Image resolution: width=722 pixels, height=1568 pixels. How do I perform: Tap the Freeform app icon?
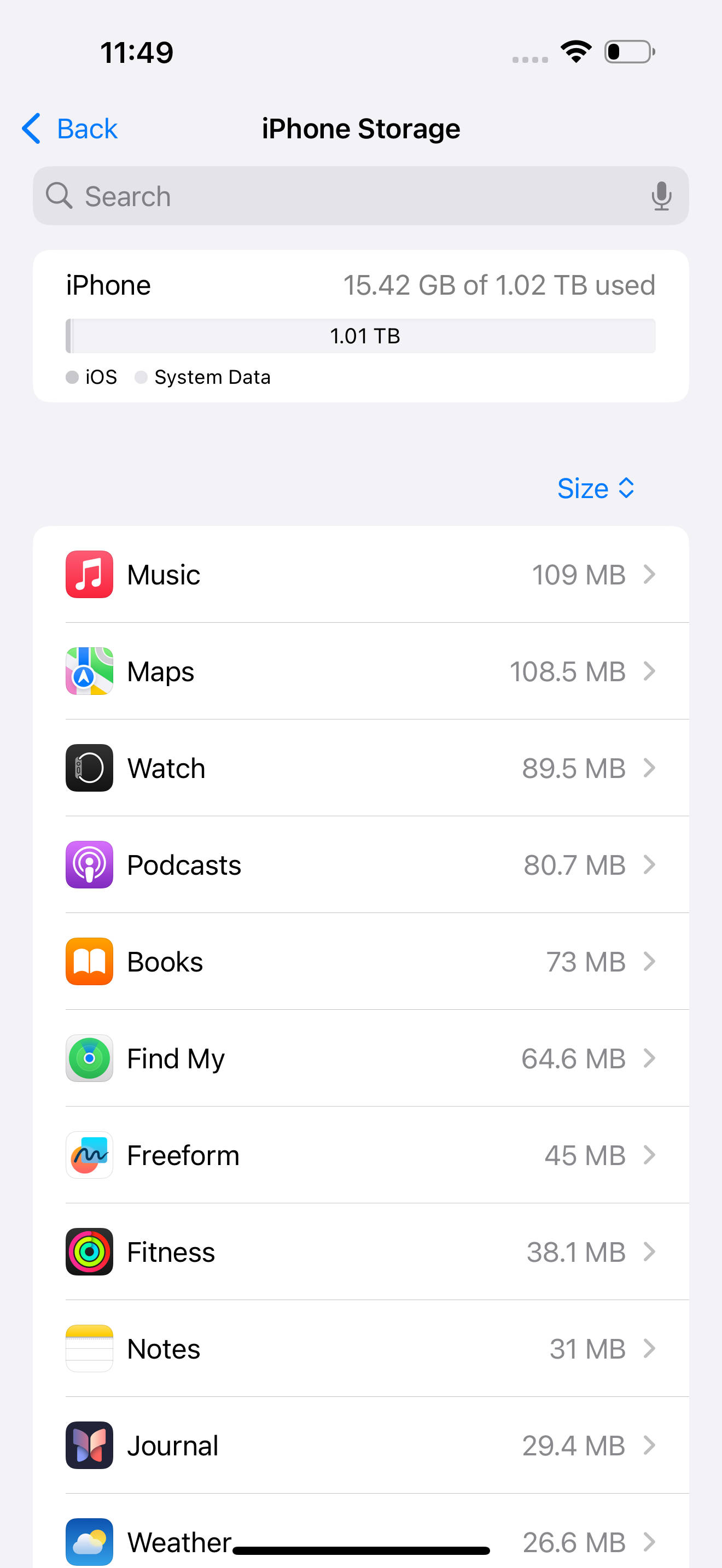point(89,1155)
